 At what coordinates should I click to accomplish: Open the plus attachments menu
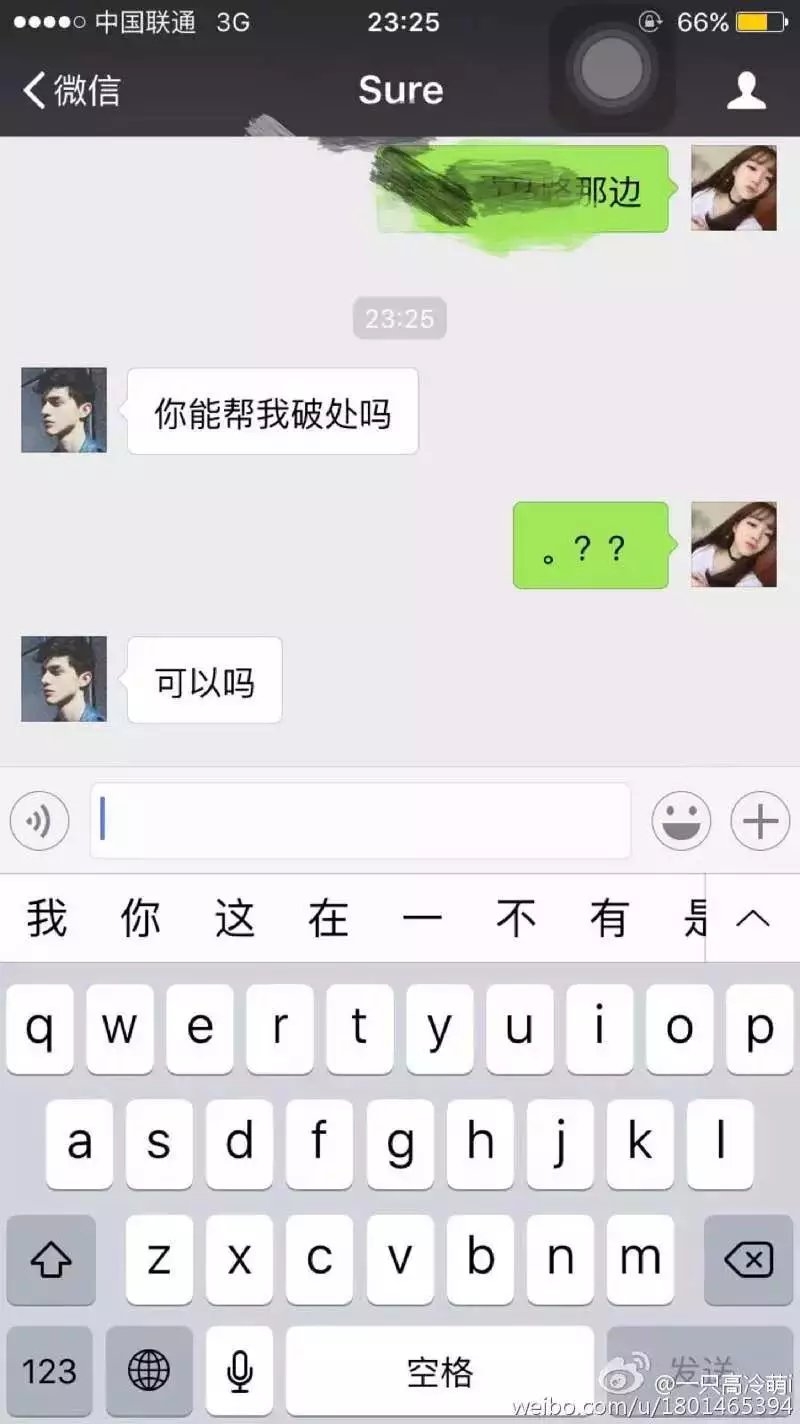[760, 822]
